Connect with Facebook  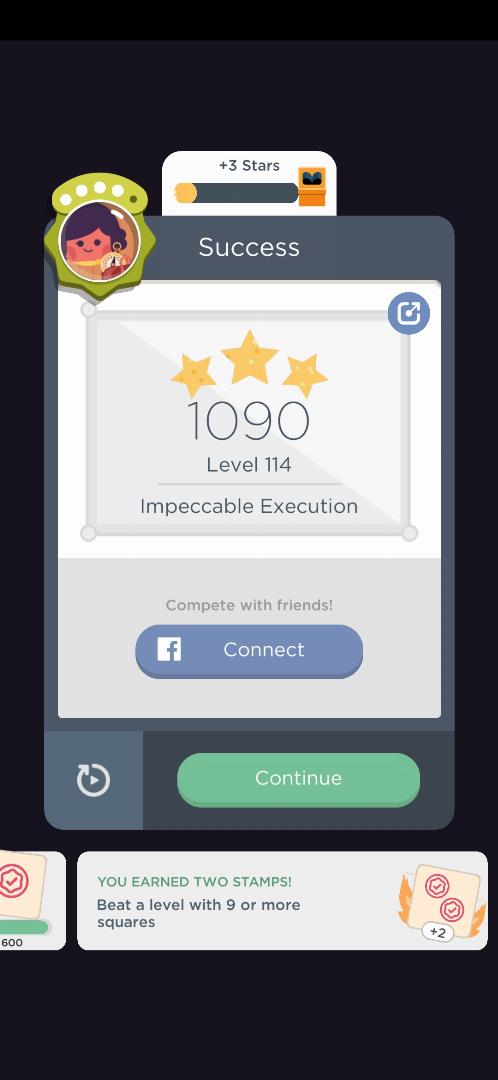click(x=249, y=651)
